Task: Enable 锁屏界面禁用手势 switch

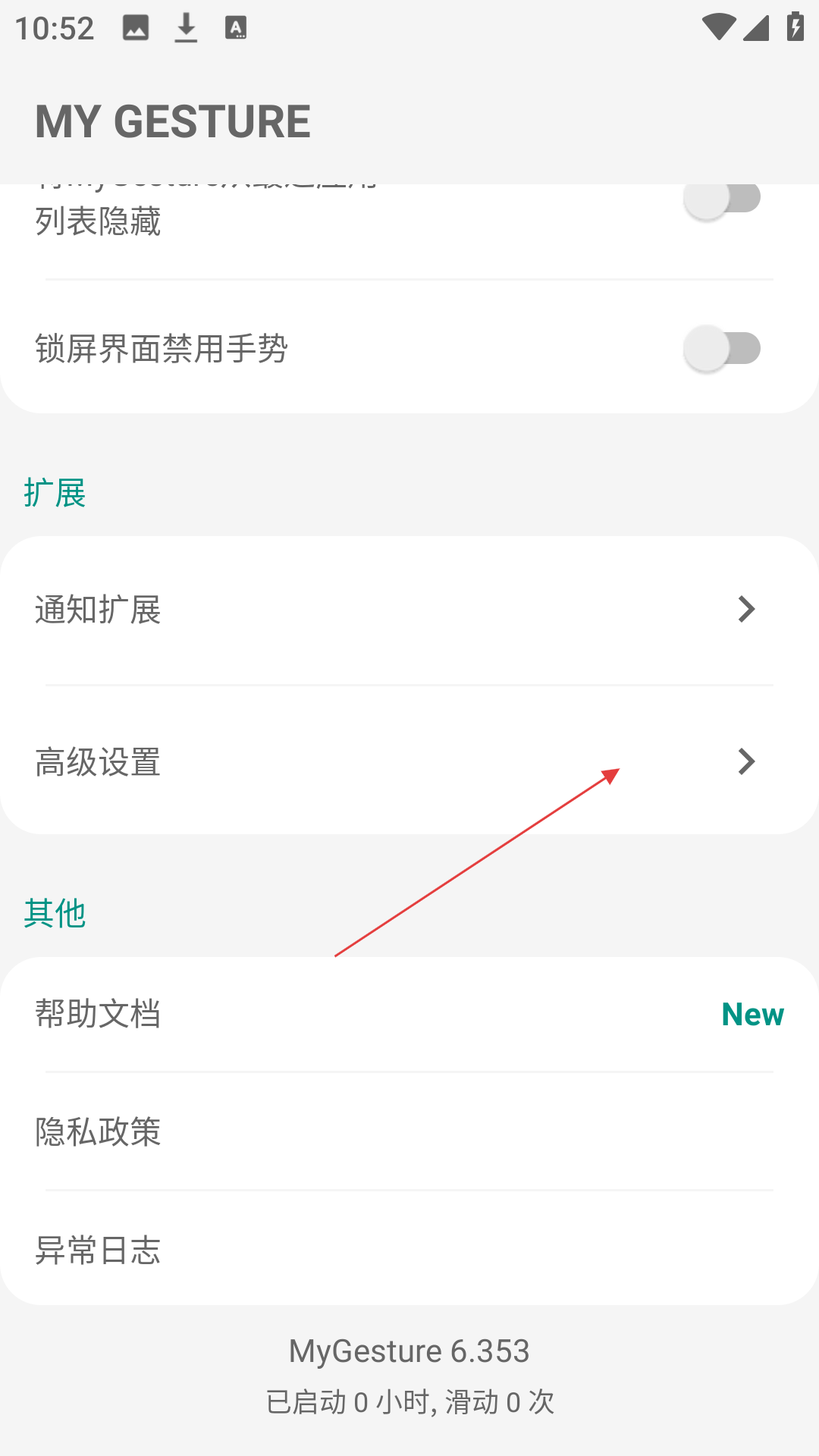Action: click(722, 349)
